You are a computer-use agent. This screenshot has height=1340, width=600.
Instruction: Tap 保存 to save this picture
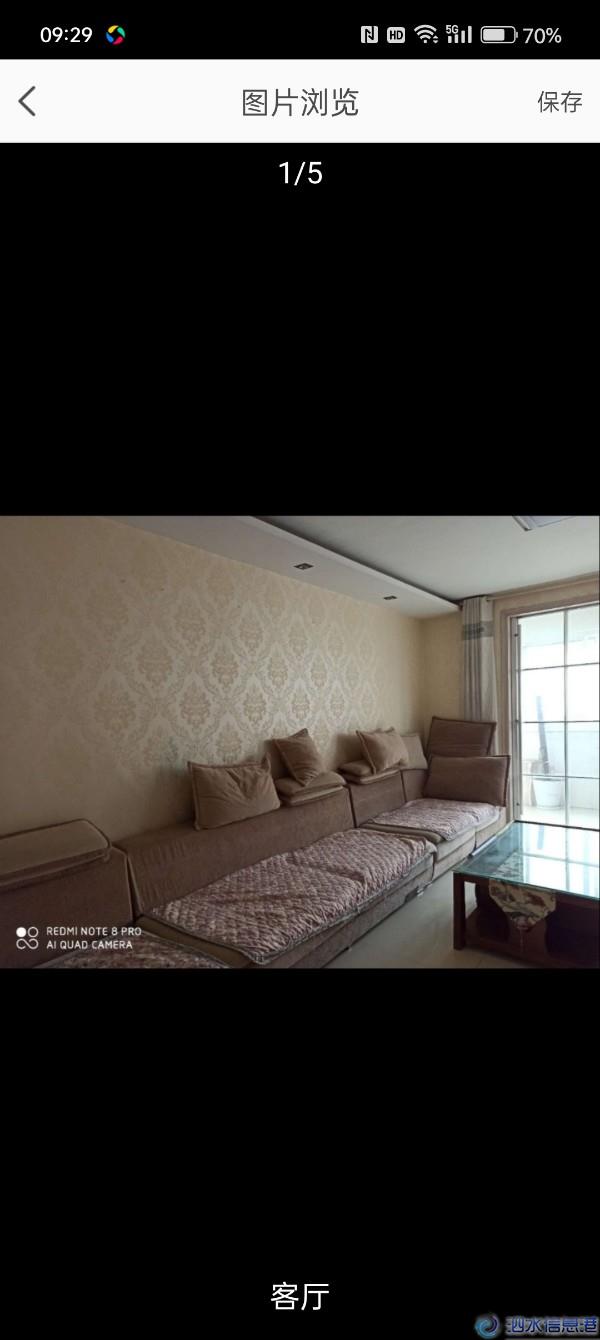(x=559, y=102)
